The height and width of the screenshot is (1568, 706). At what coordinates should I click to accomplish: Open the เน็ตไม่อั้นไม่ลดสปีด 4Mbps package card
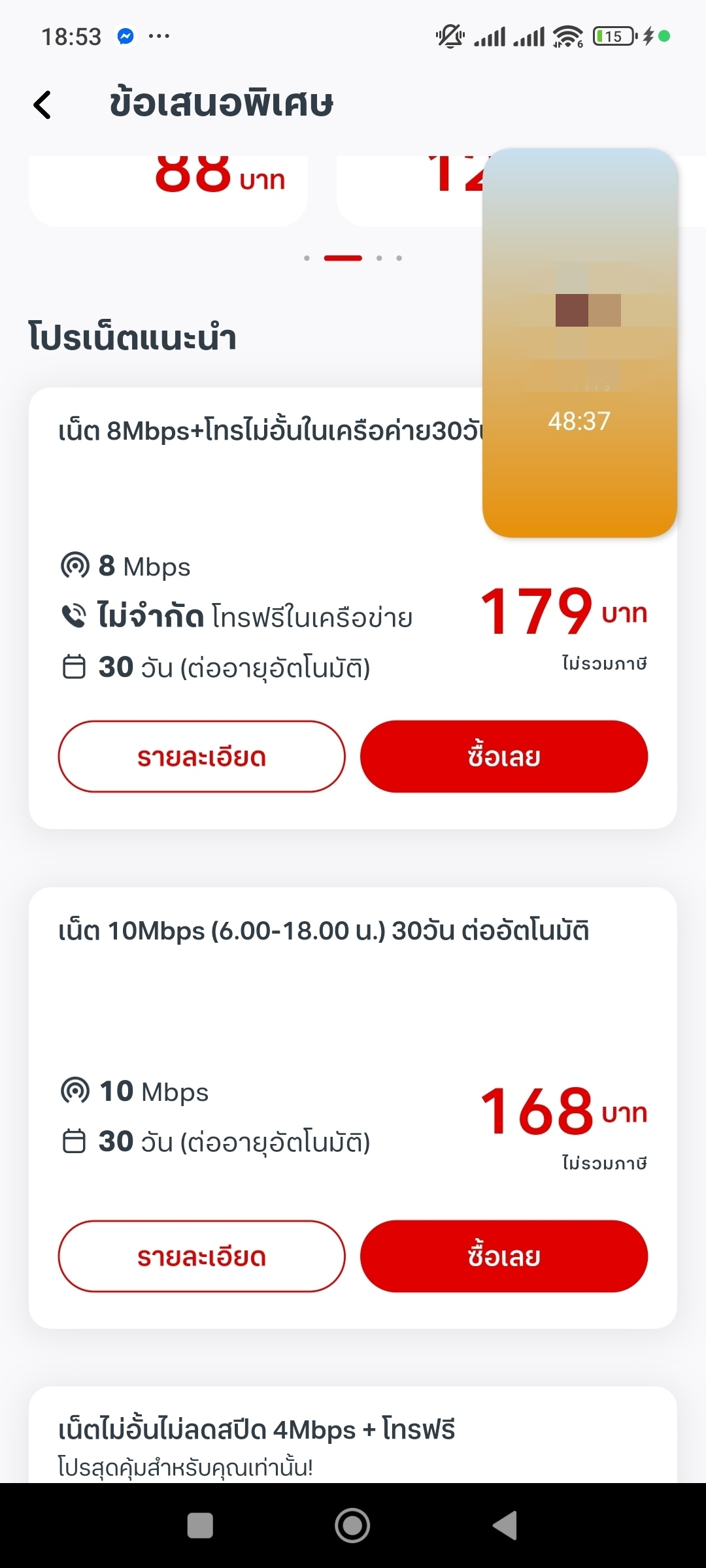353,1435
